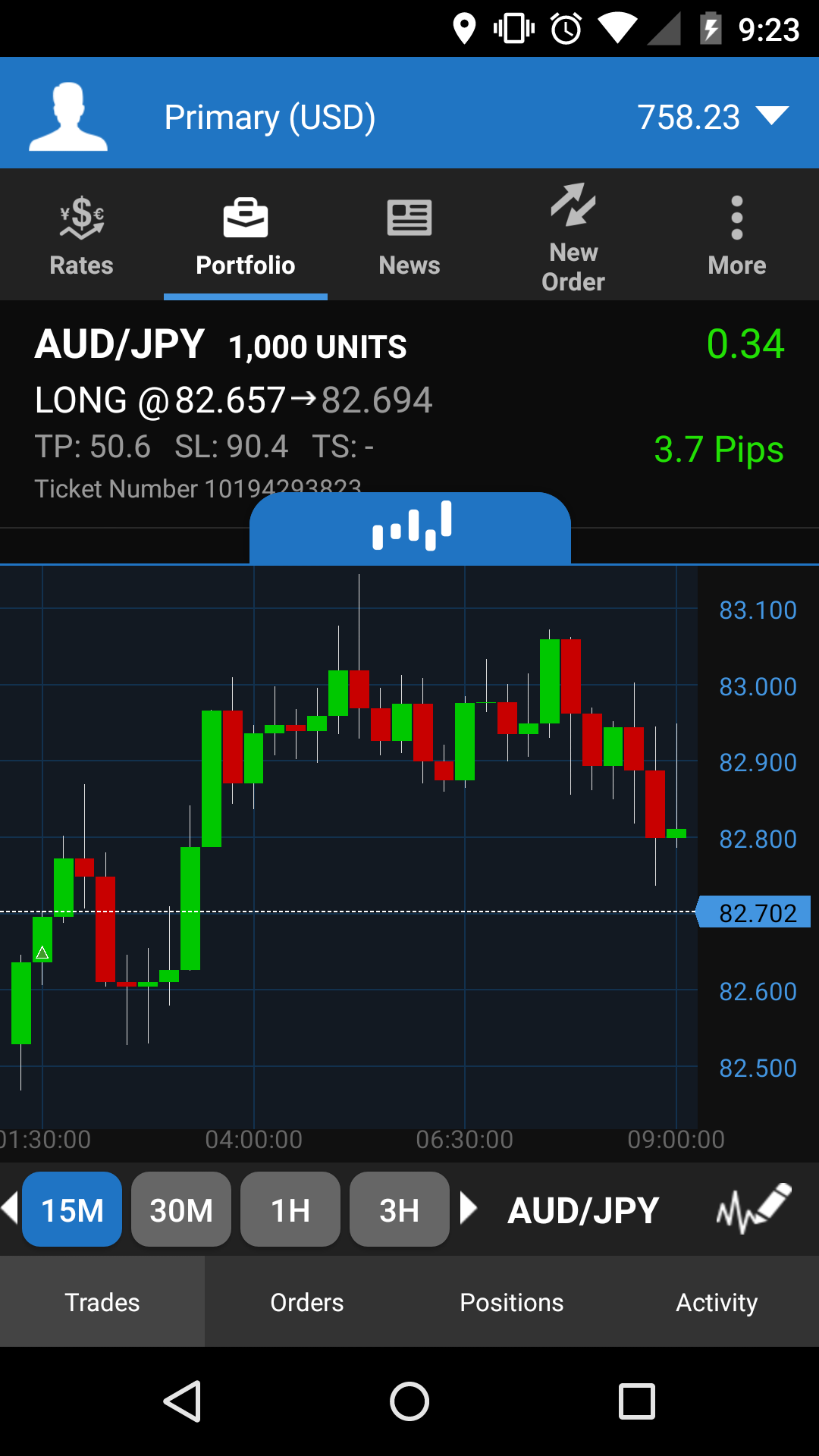The width and height of the screenshot is (819, 1456).
Task: Switch to the Activity tab
Action: tap(717, 1302)
